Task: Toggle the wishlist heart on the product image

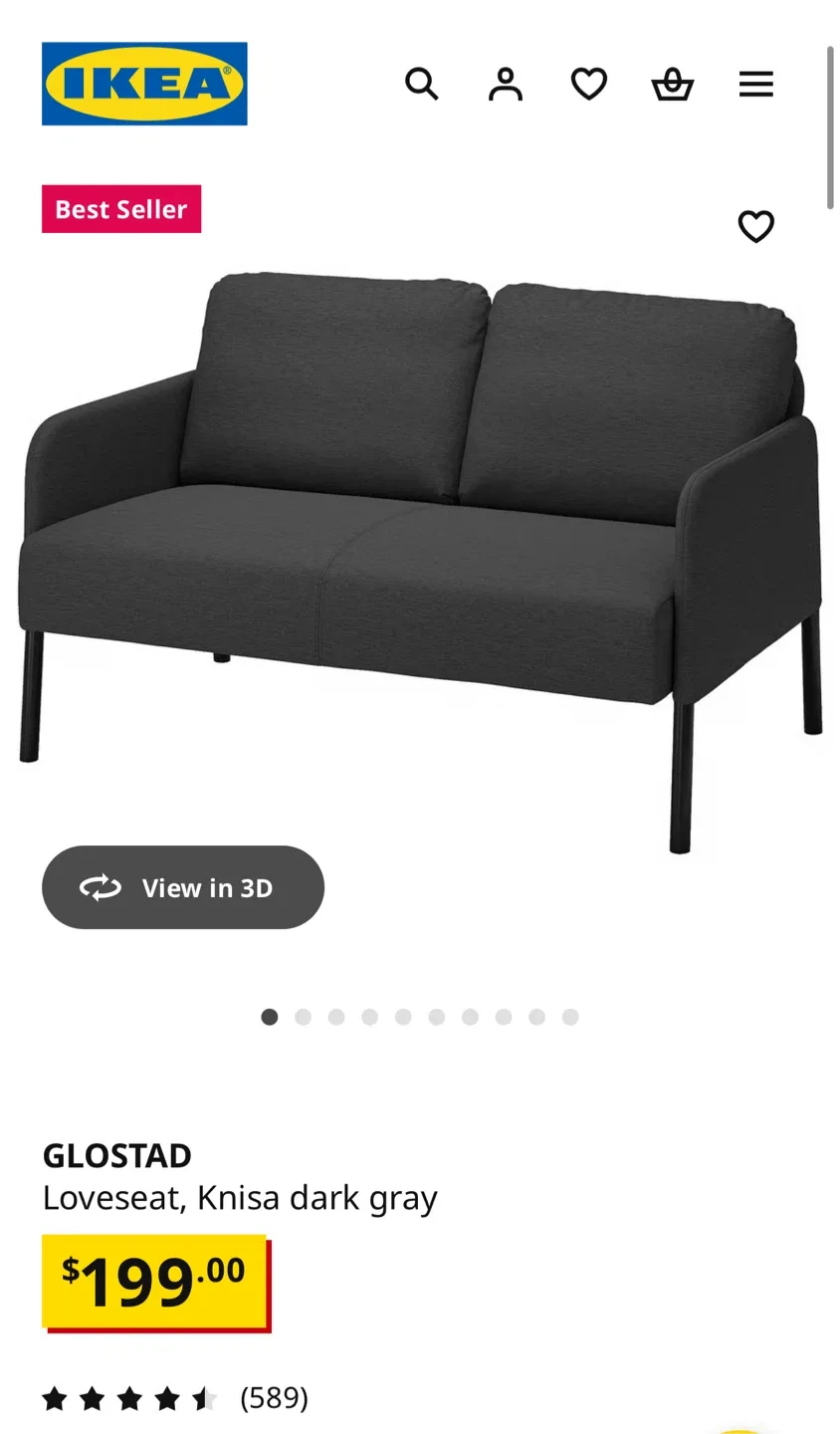Action: point(756,226)
